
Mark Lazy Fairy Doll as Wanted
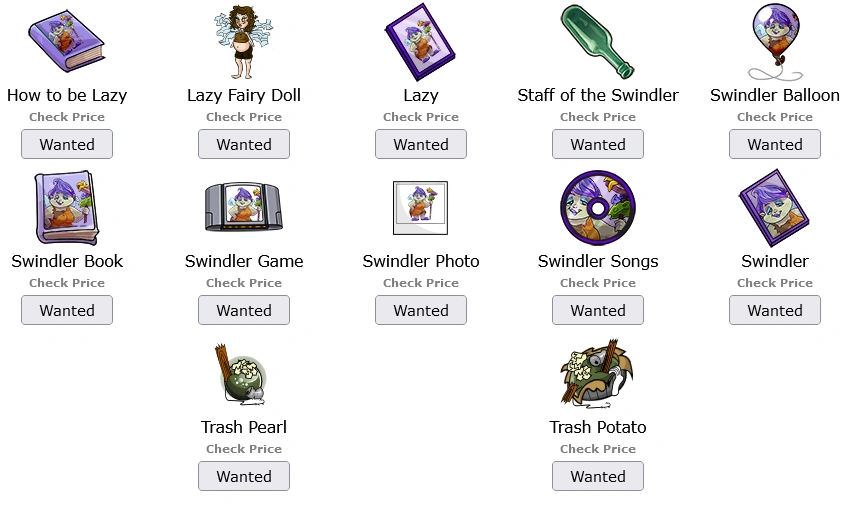pos(244,144)
